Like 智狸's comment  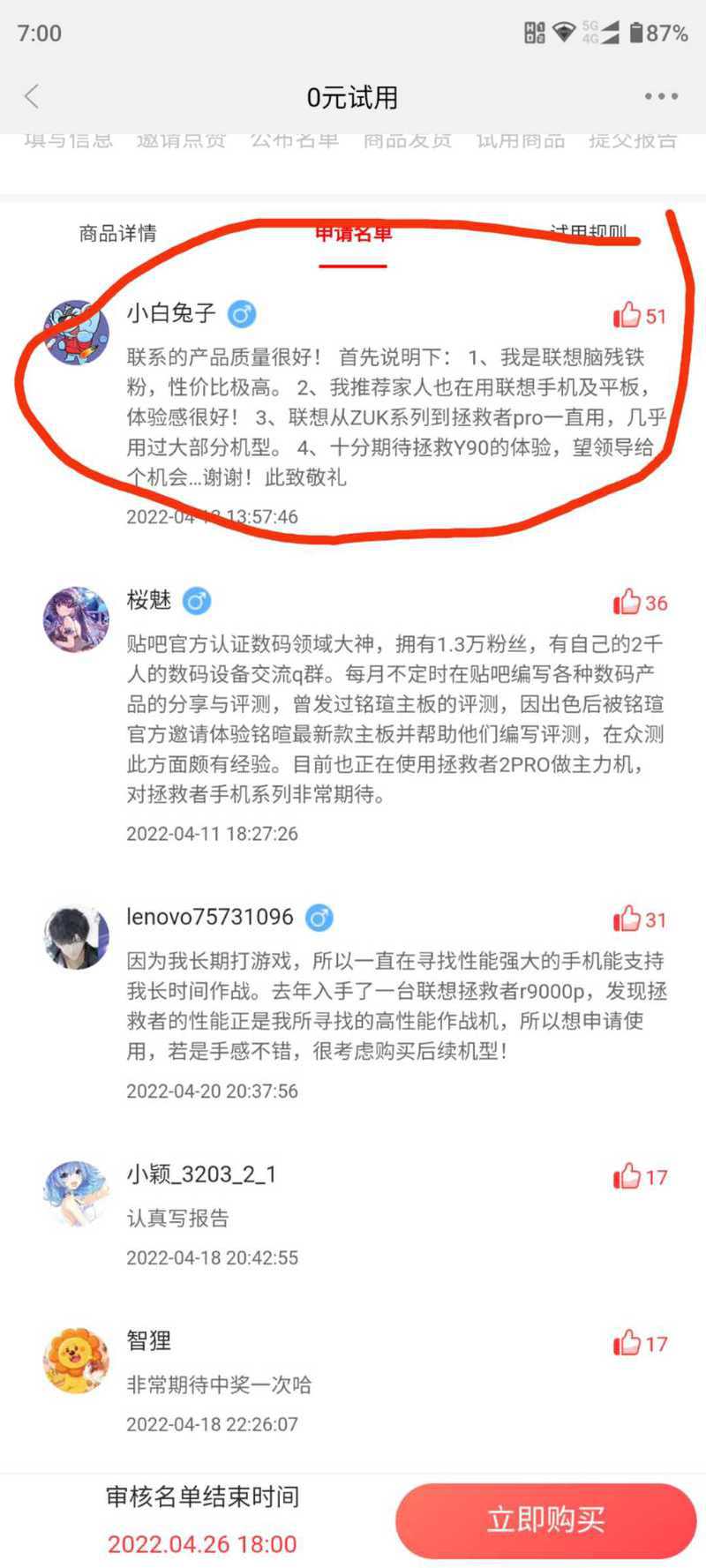coord(640,1343)
